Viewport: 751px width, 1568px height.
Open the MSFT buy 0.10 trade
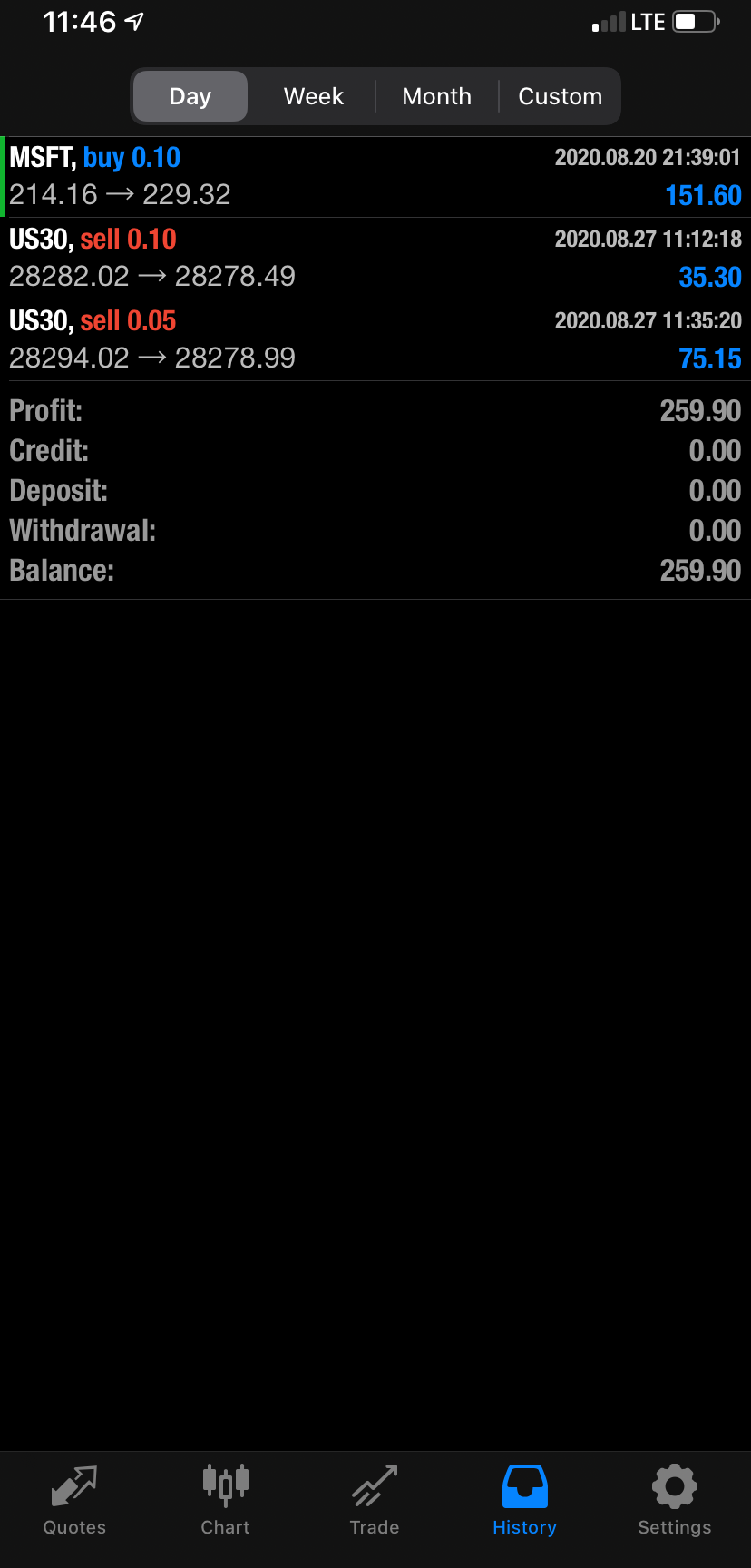point(375,177)
